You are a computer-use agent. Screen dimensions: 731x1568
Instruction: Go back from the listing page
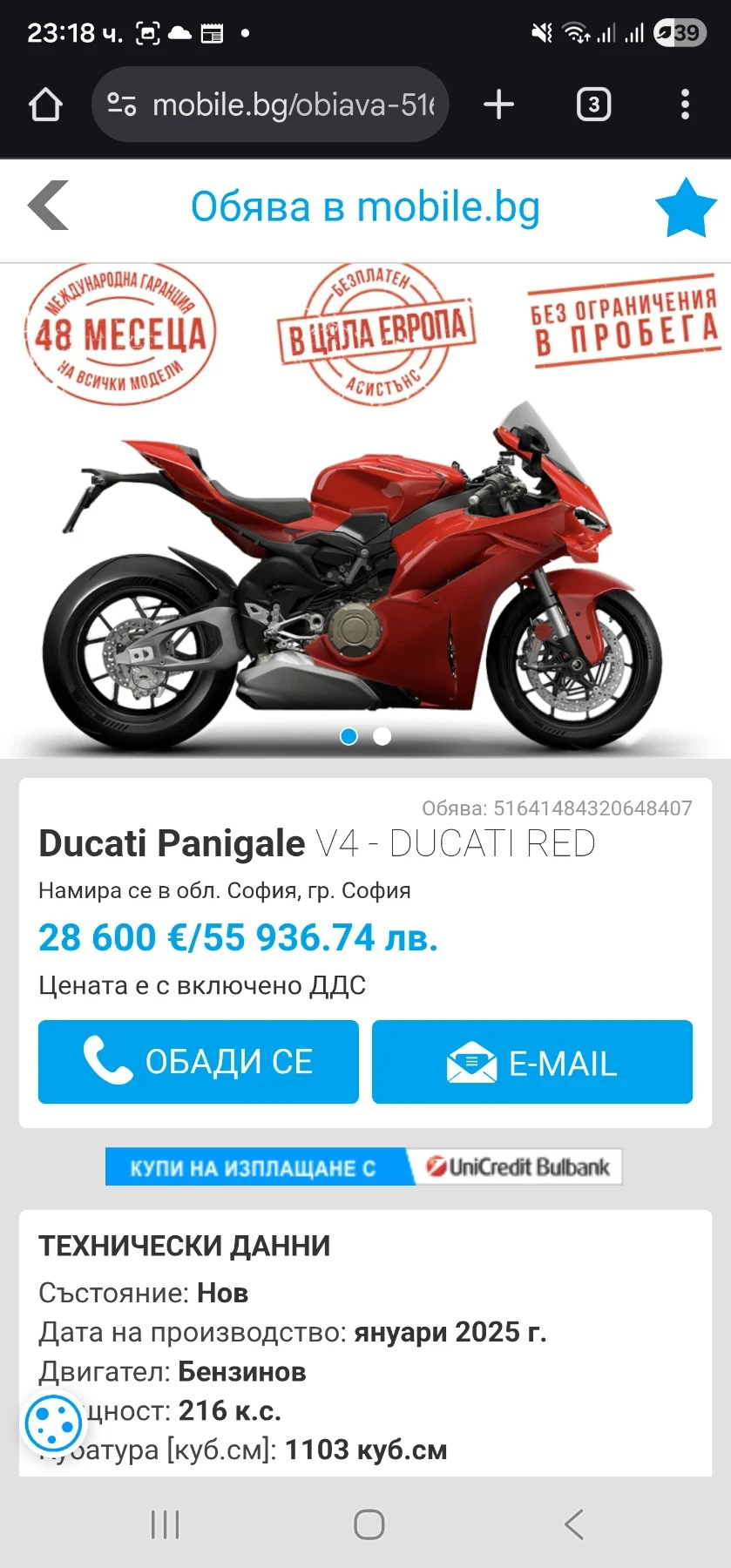click(49, 206)
